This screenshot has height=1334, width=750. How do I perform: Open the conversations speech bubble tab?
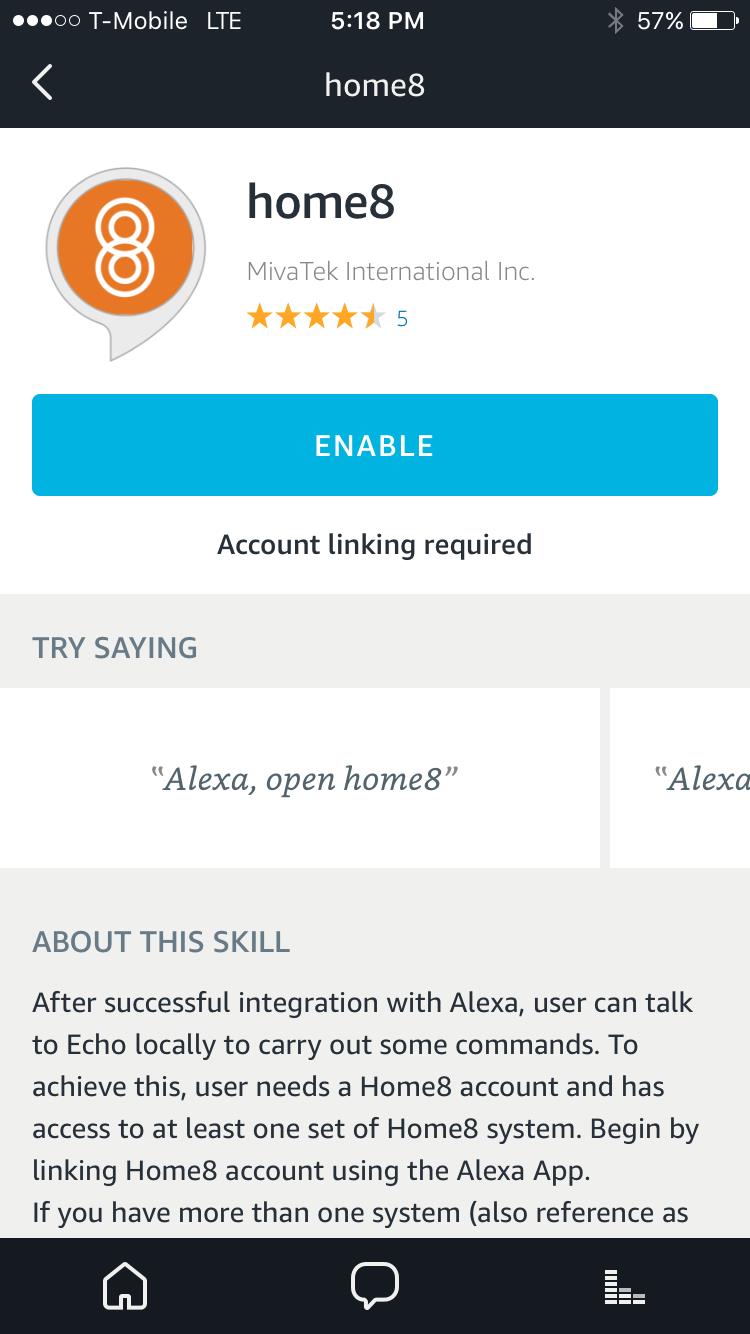pyautogui.click(x=375, y=1285)
